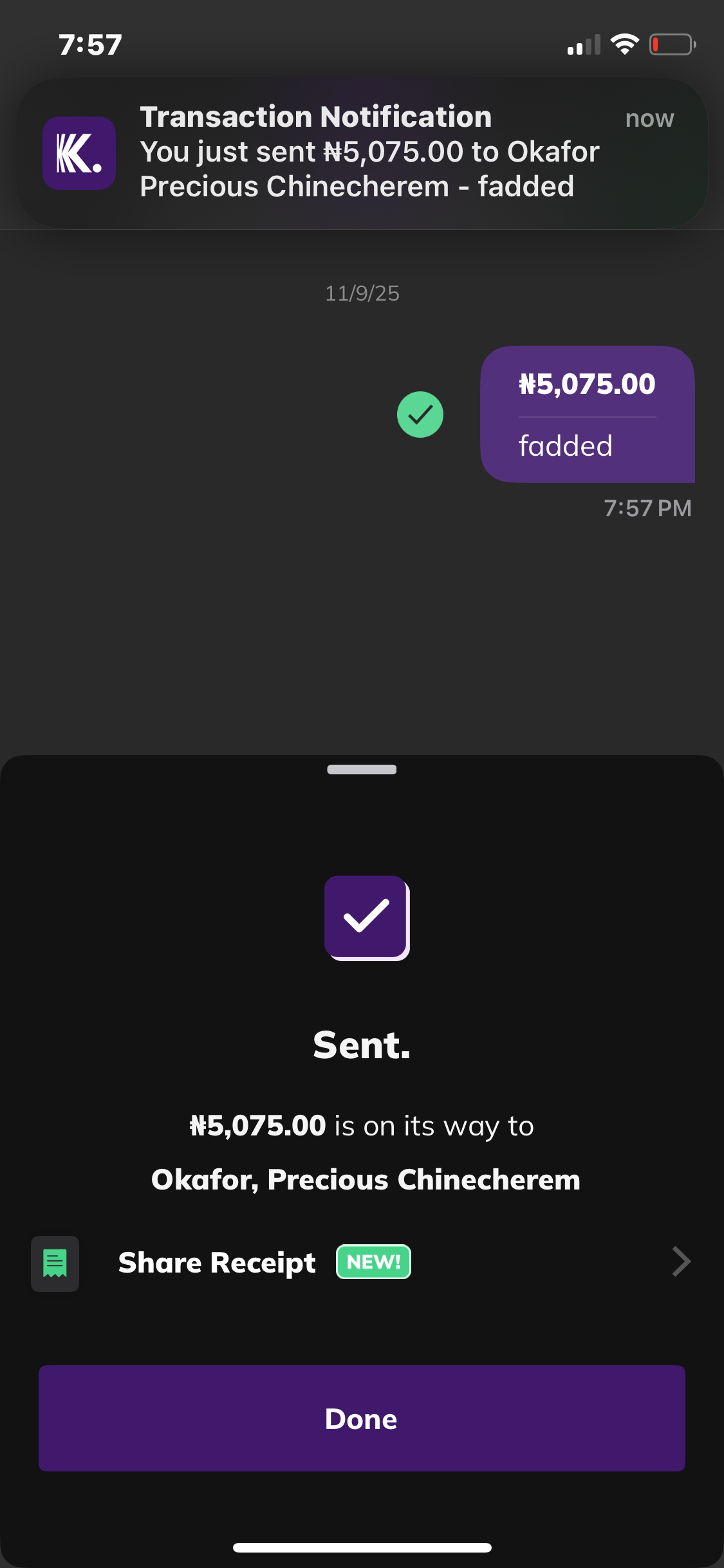The image size is (724, 1568).
Task: Open the ₦5,075.00 fadded payment bubble
Action: (x=587, y=415)
